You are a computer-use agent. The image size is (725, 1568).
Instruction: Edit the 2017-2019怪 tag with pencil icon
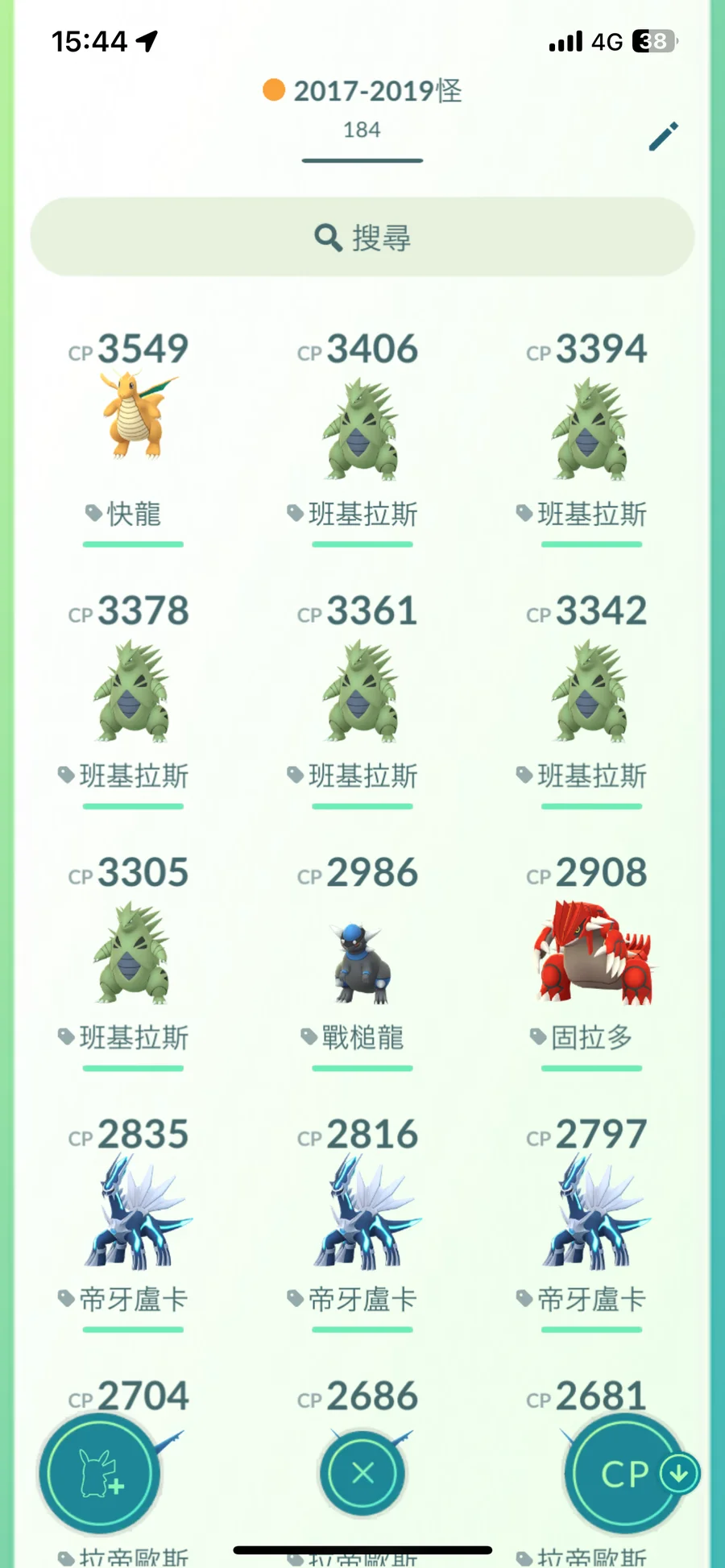click(x=664, y=137)
